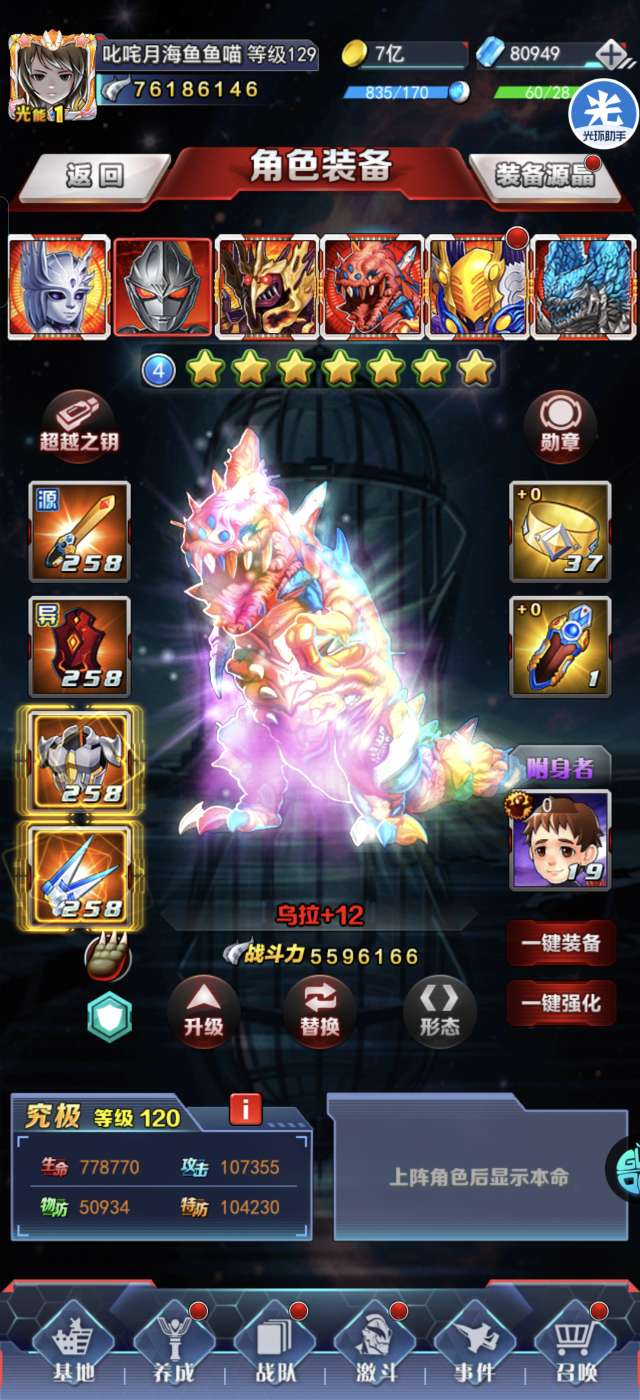Select the Ultraman character in the roster
640x1400 pixels.
tap(163, 287)
